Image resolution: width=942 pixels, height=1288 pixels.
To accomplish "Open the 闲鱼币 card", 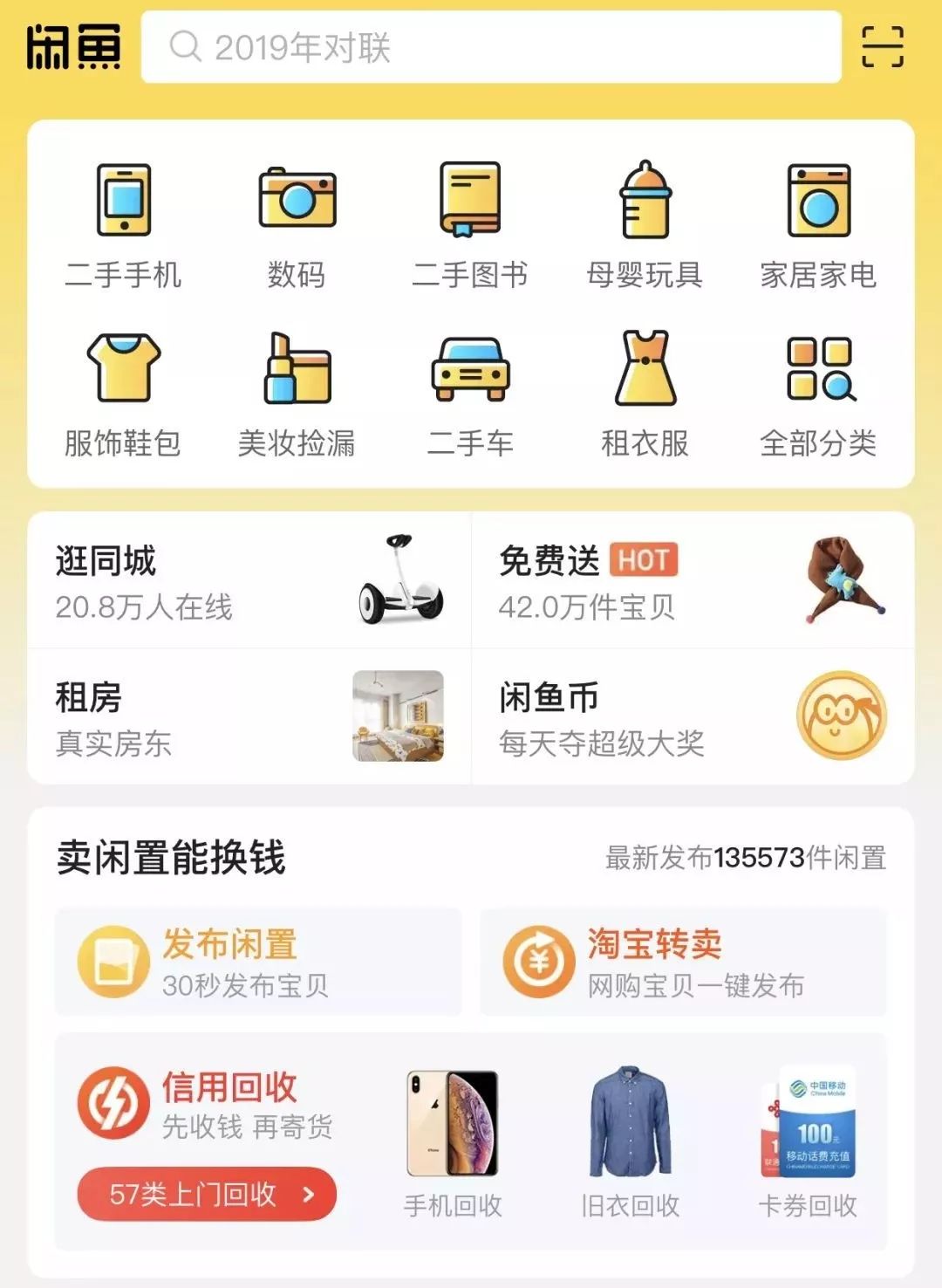I will [693, 716].
